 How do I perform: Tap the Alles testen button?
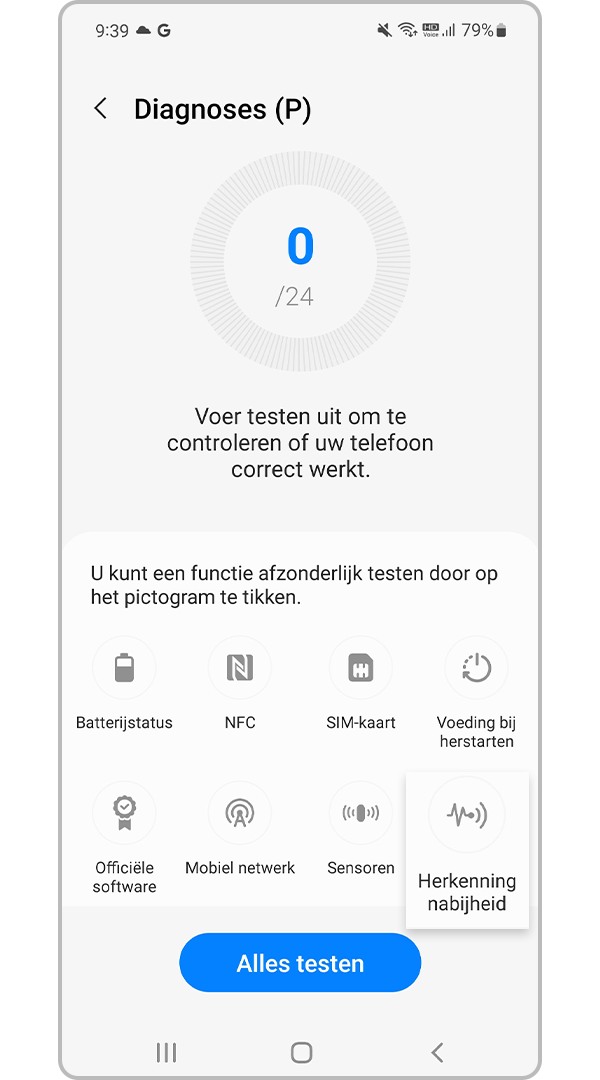[x=300, y=963]
